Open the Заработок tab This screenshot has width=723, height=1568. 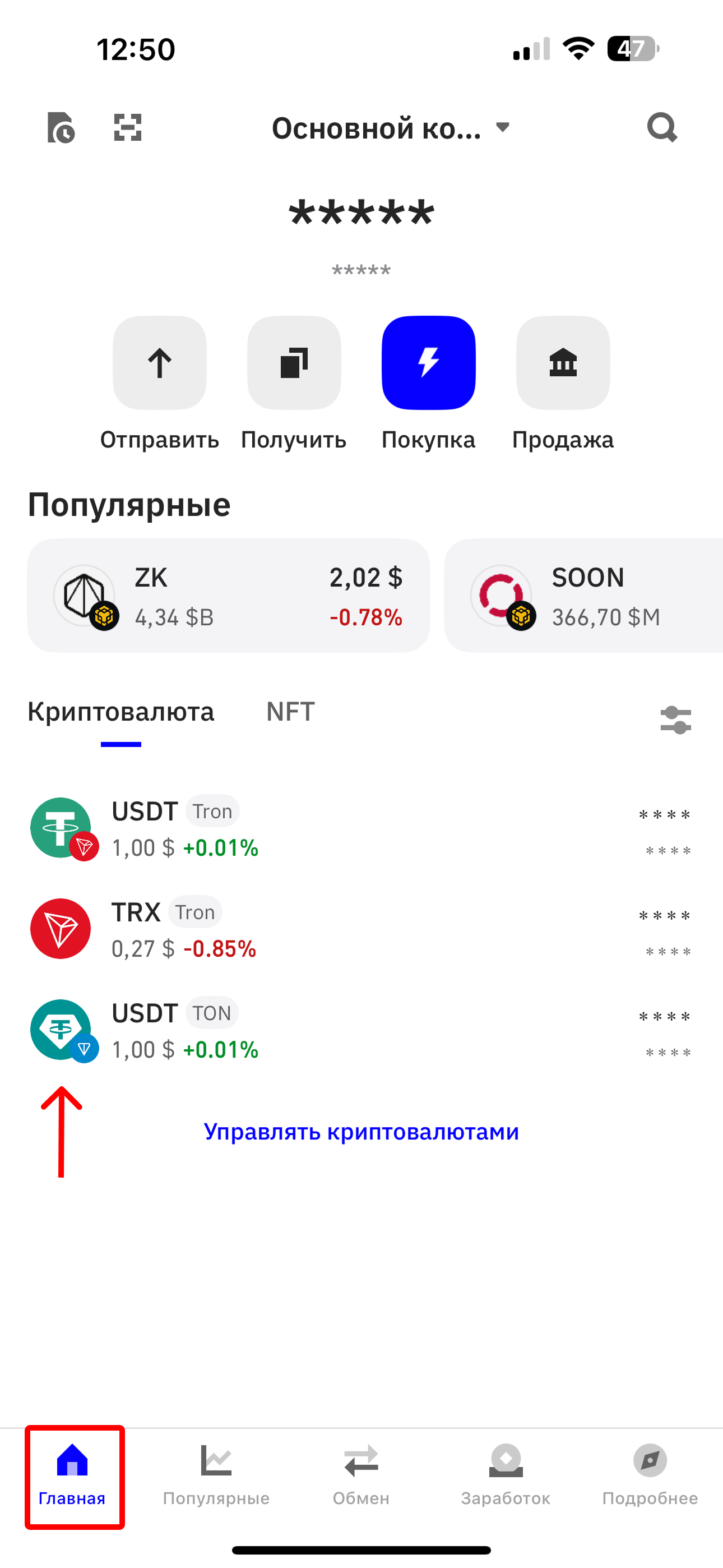click(x=505, y=1474)
